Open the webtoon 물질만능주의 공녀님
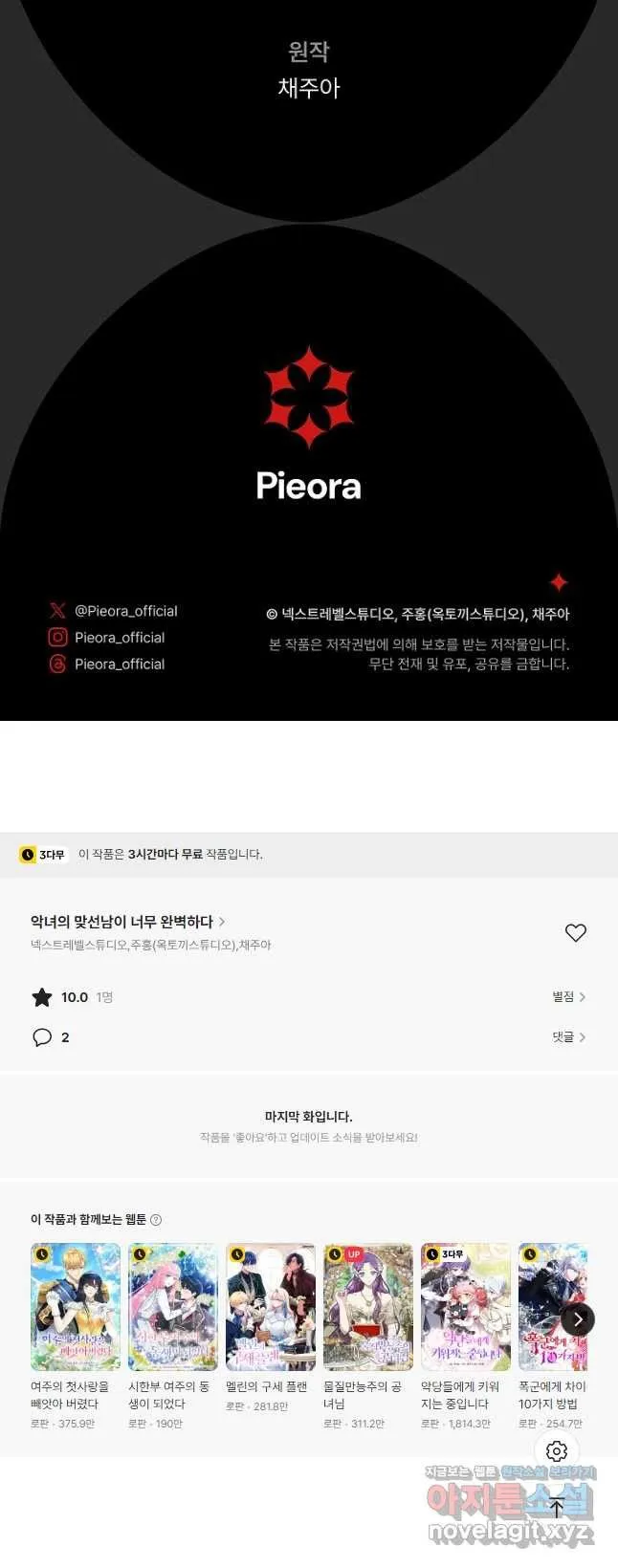 [368, 1307]
